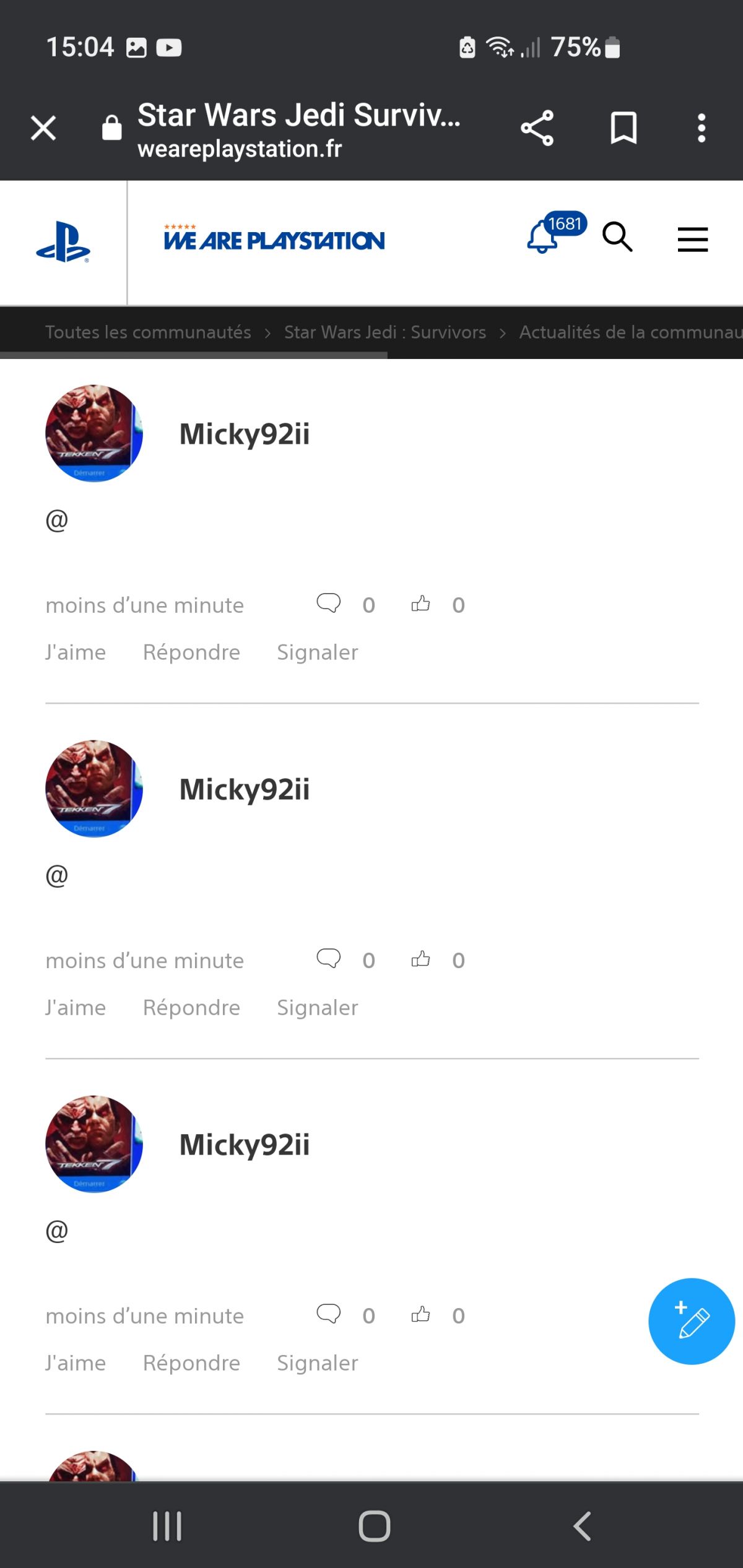The width and height of the screenshot is (743, 1568).
Task: Compose a new post with the pencil button
Action: (691, 1321)
